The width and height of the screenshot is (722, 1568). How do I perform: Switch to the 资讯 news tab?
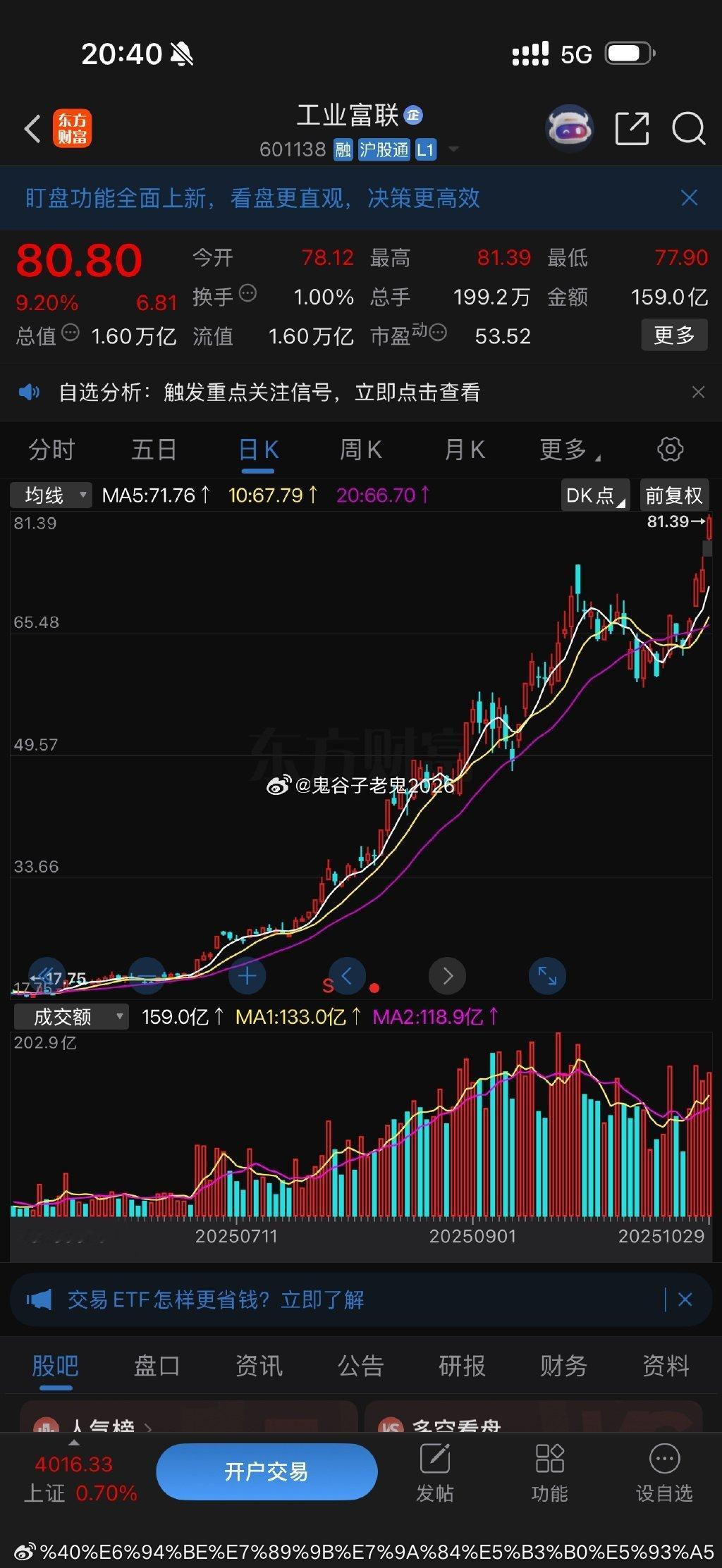[259, 1365]
